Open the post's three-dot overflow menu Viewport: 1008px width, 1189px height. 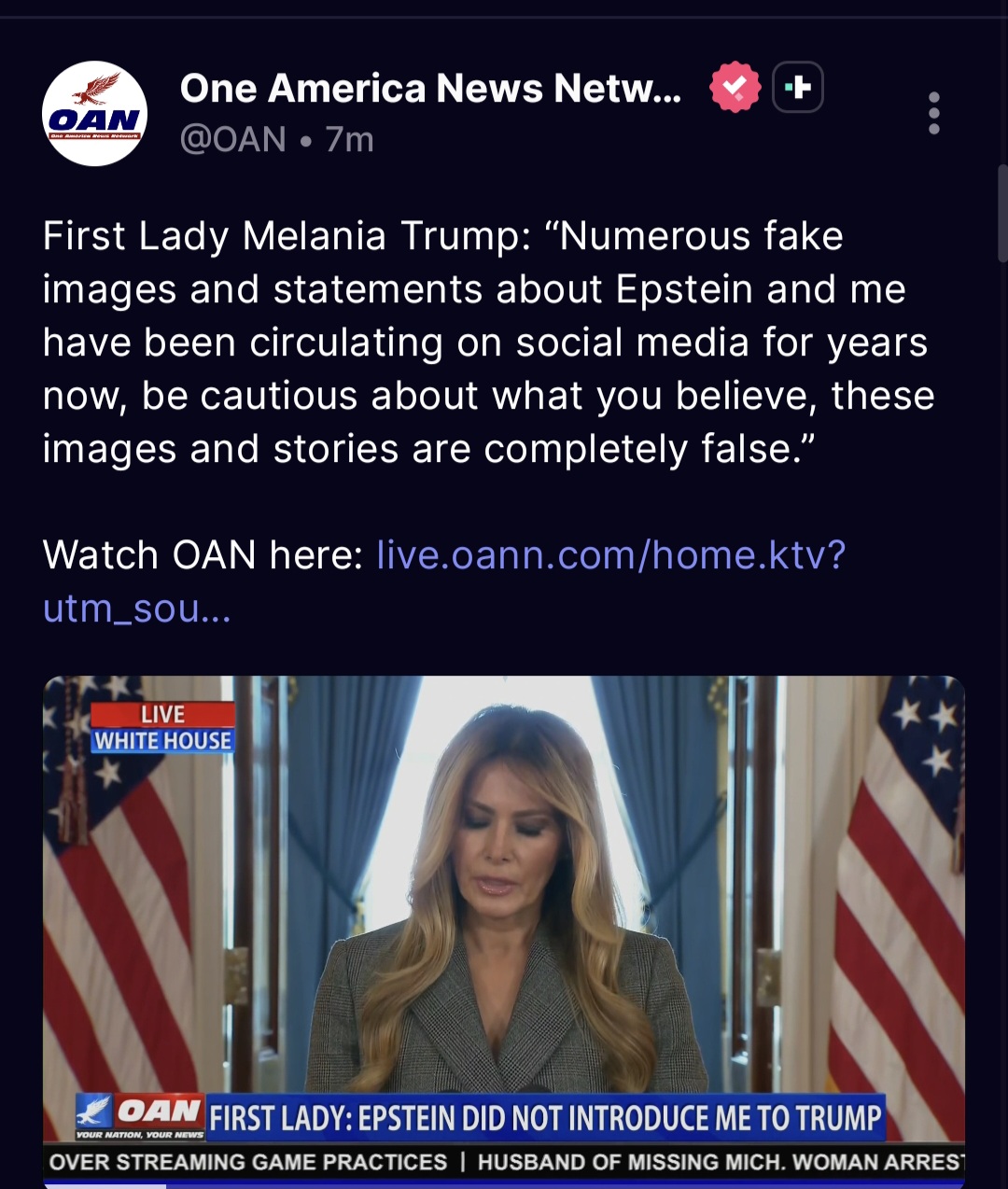[x=933, y=113]
